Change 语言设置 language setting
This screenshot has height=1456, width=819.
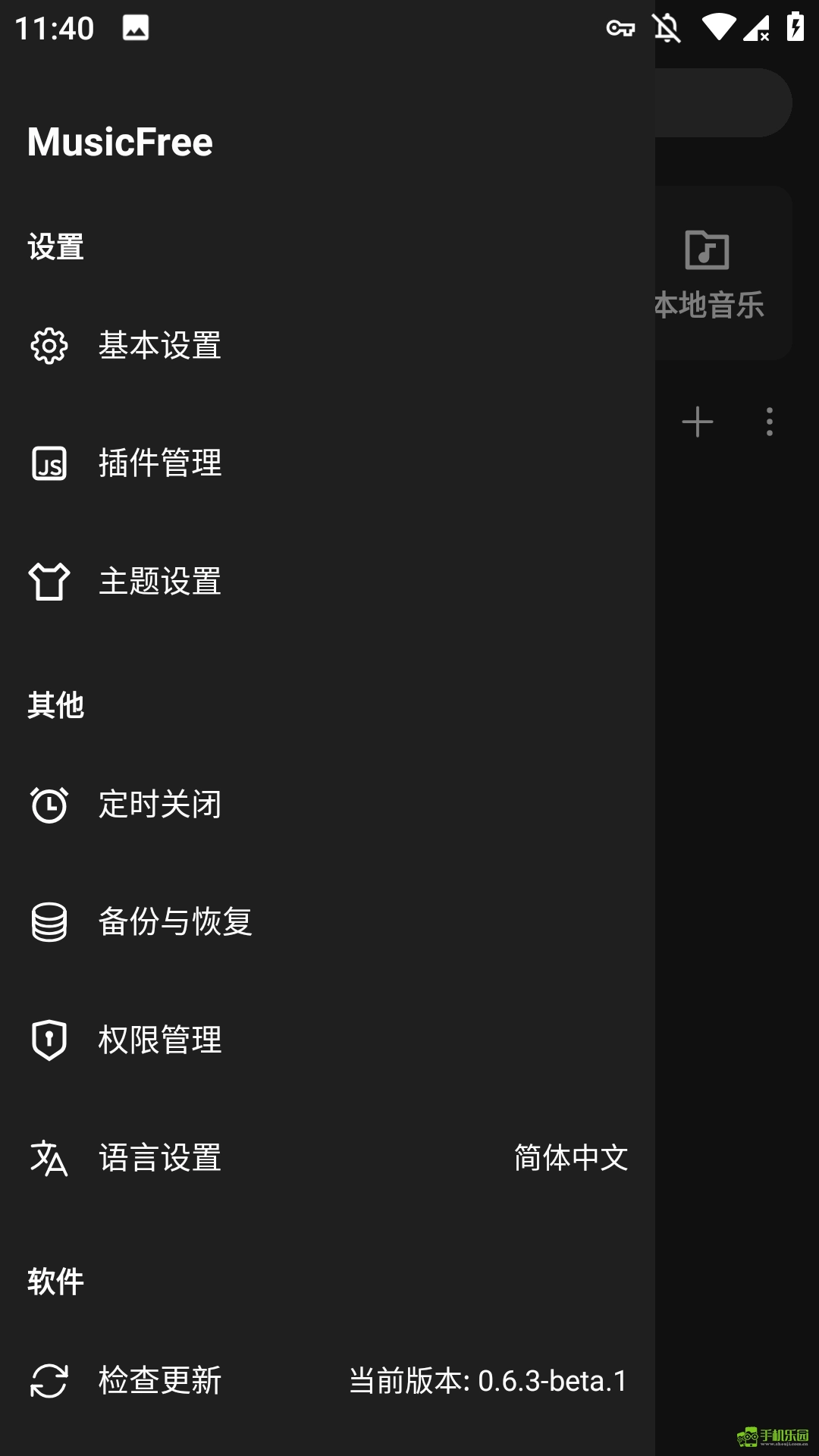tap(326, 1158)
